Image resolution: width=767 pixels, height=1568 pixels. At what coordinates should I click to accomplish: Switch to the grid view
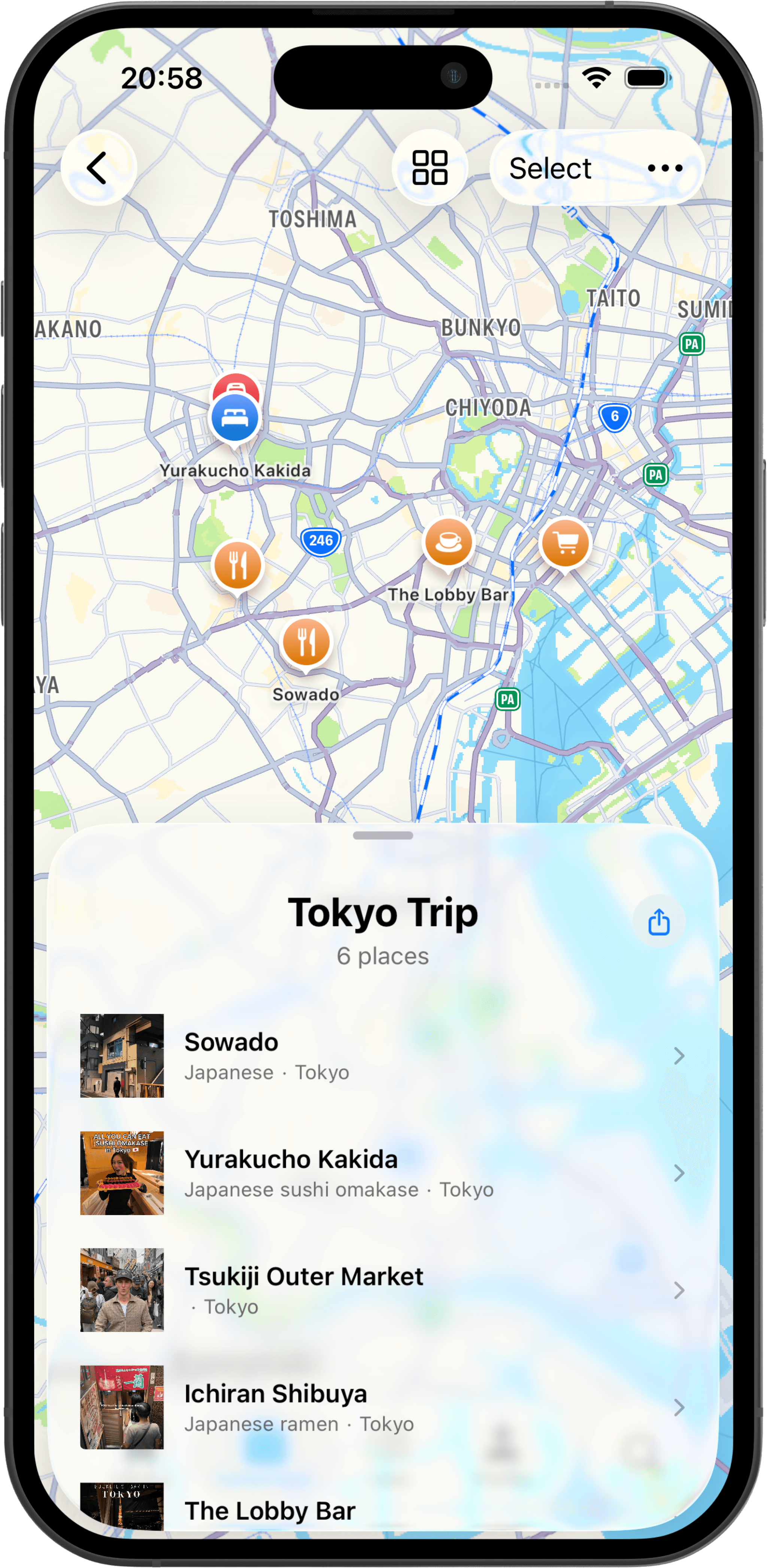(430, 168)
